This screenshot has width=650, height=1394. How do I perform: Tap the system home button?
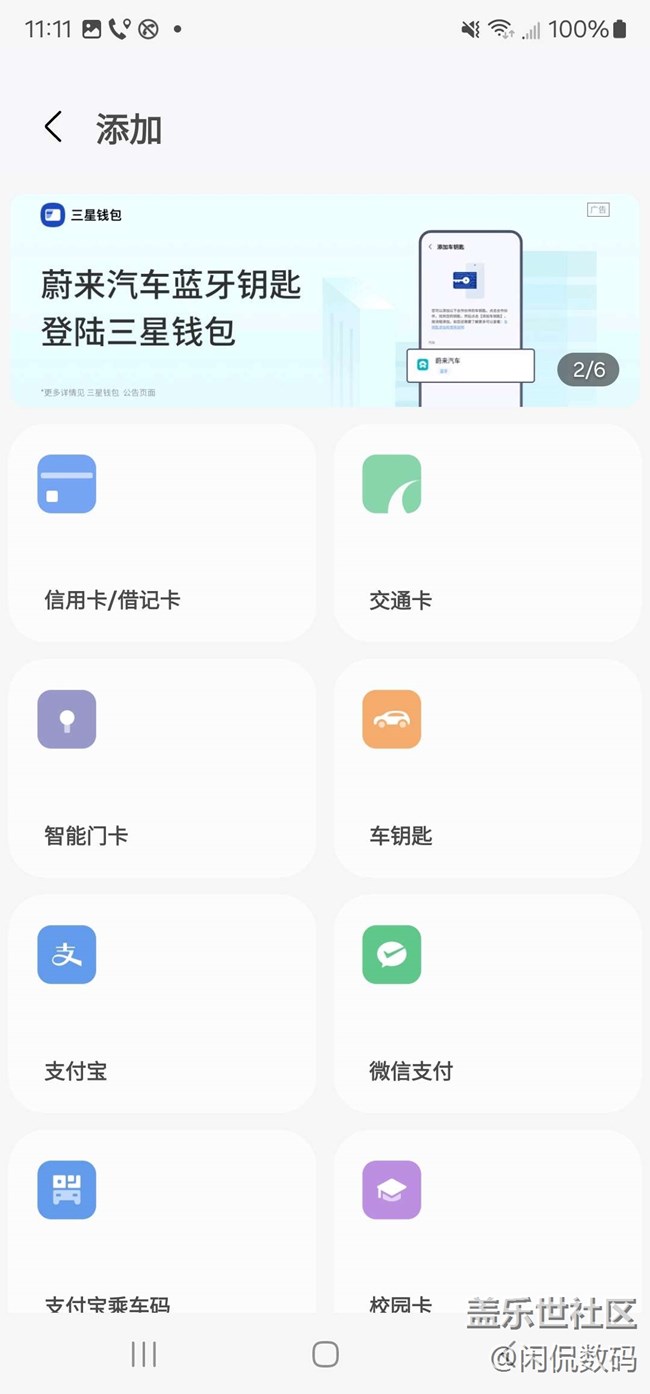(325, 1354)
